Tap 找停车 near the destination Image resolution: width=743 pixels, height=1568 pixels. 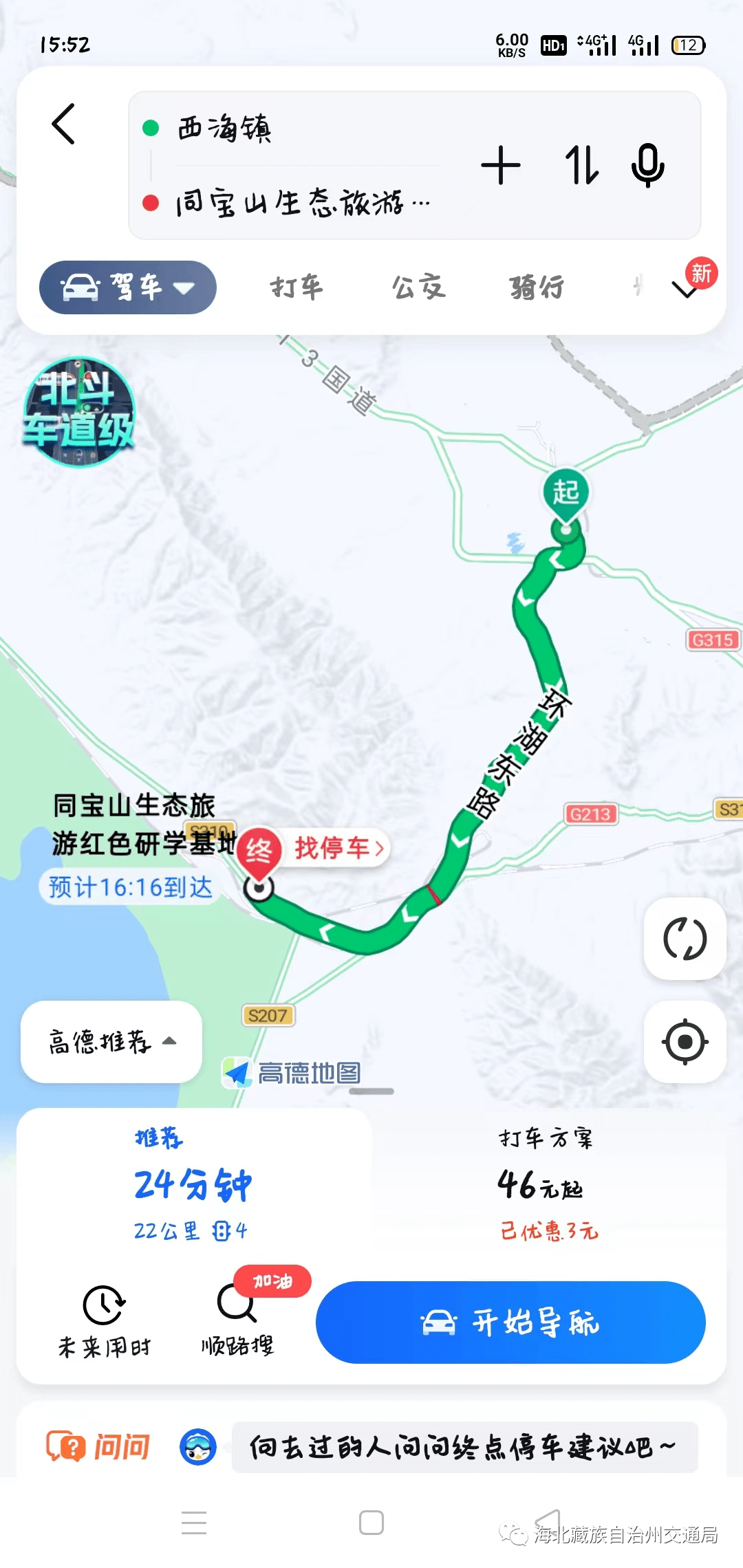click(338, 848)
